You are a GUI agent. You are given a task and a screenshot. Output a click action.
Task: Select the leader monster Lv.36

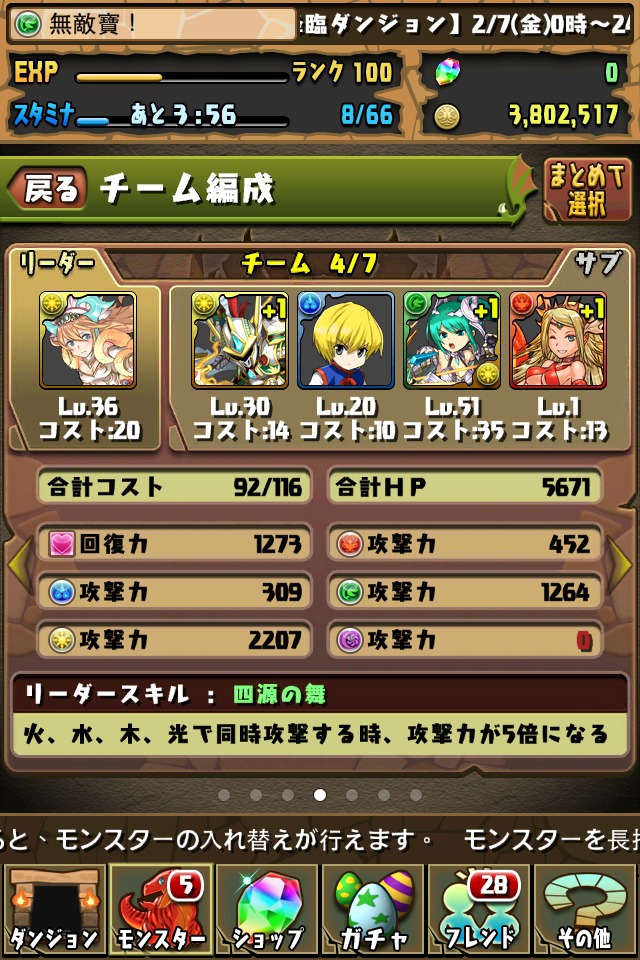(87, 341)
